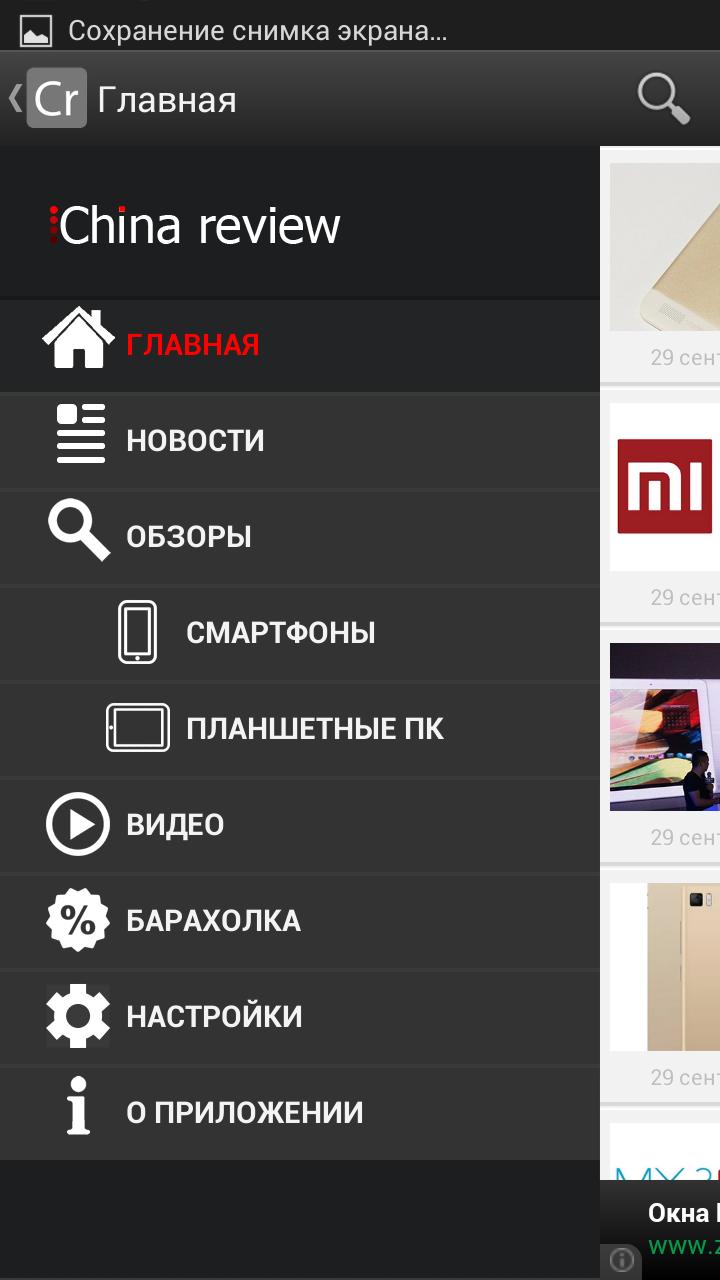Open the search magnifier in the top bar

click(664, 99)
